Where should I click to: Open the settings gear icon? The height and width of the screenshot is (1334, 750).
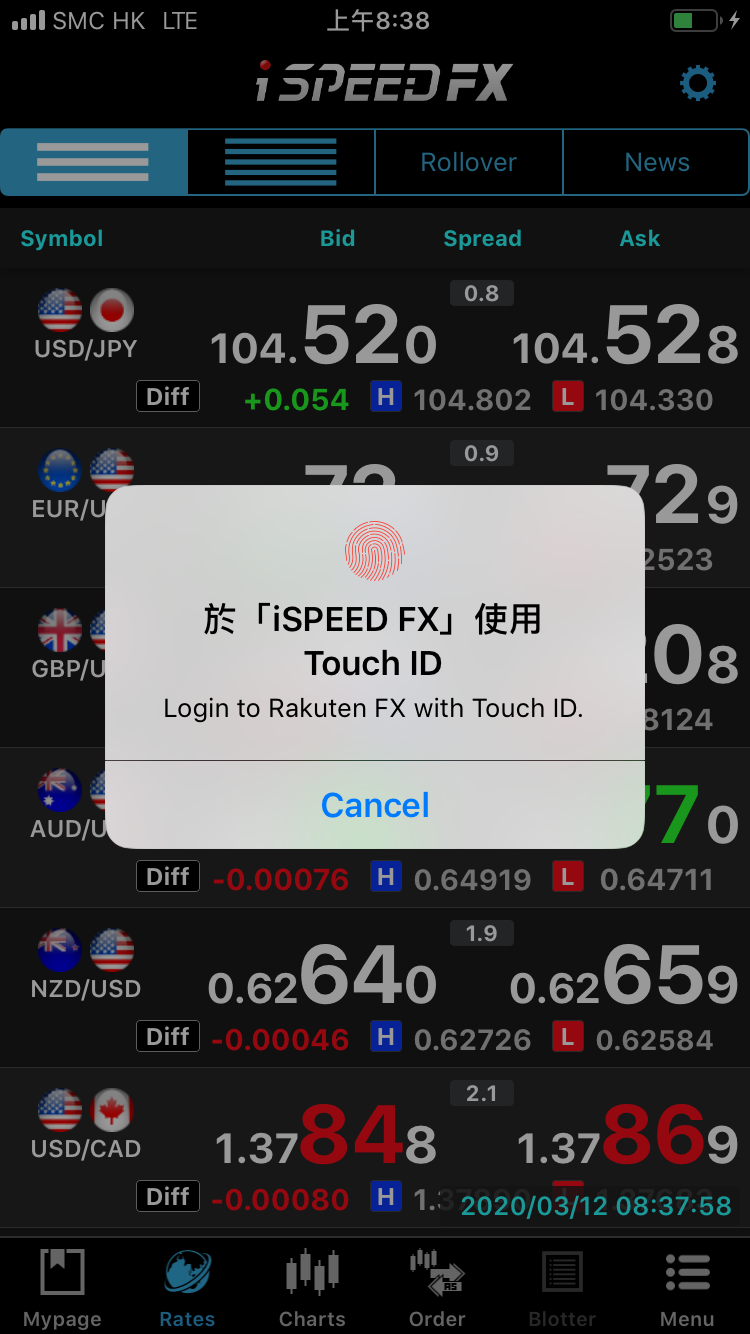(698, 83)
